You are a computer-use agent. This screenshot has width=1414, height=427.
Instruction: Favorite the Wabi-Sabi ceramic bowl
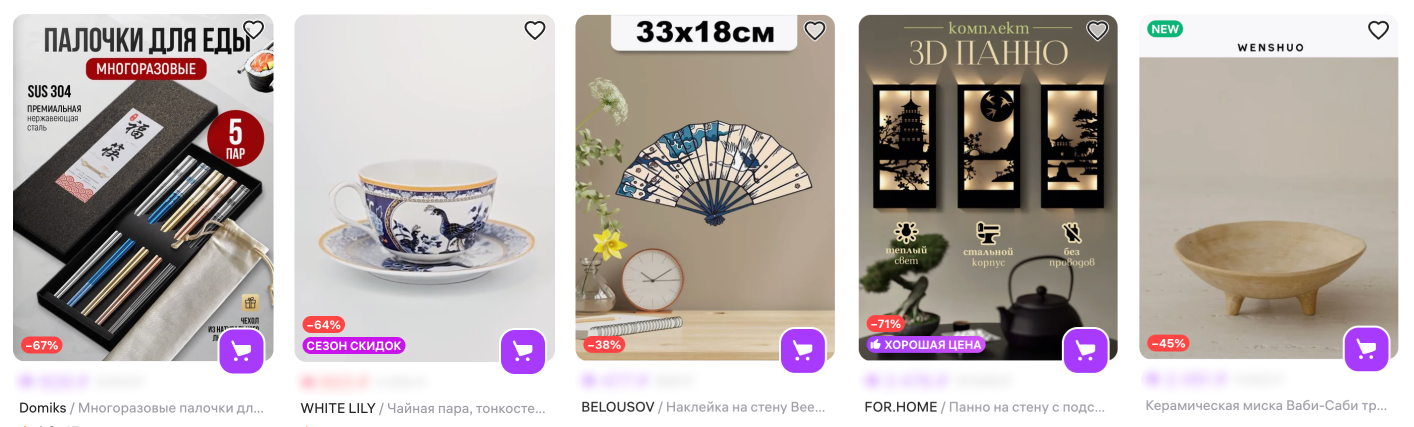pos(1379,30)
